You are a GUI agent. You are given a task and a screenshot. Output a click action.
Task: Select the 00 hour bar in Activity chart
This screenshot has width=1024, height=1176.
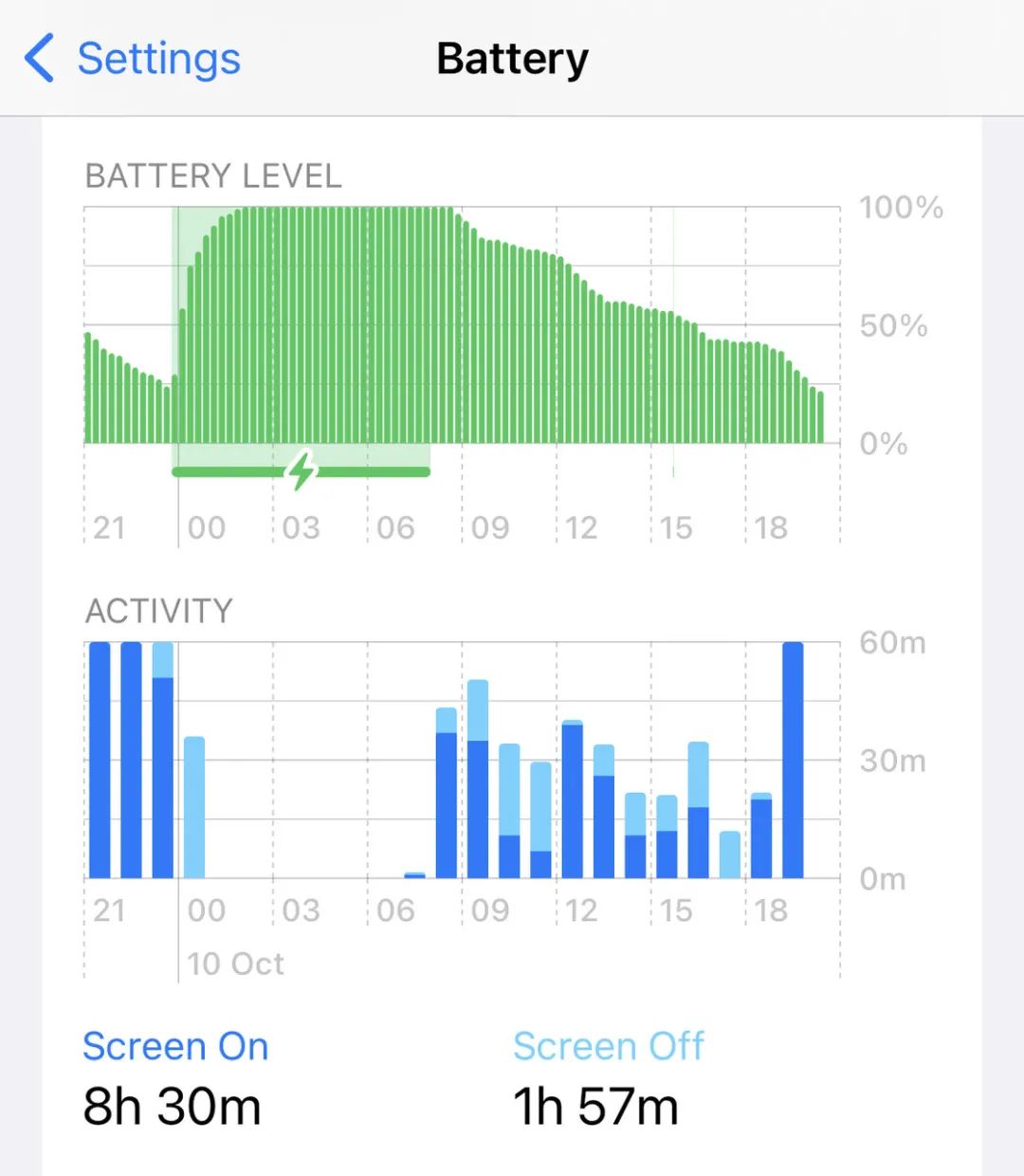[x=194, y=806]
